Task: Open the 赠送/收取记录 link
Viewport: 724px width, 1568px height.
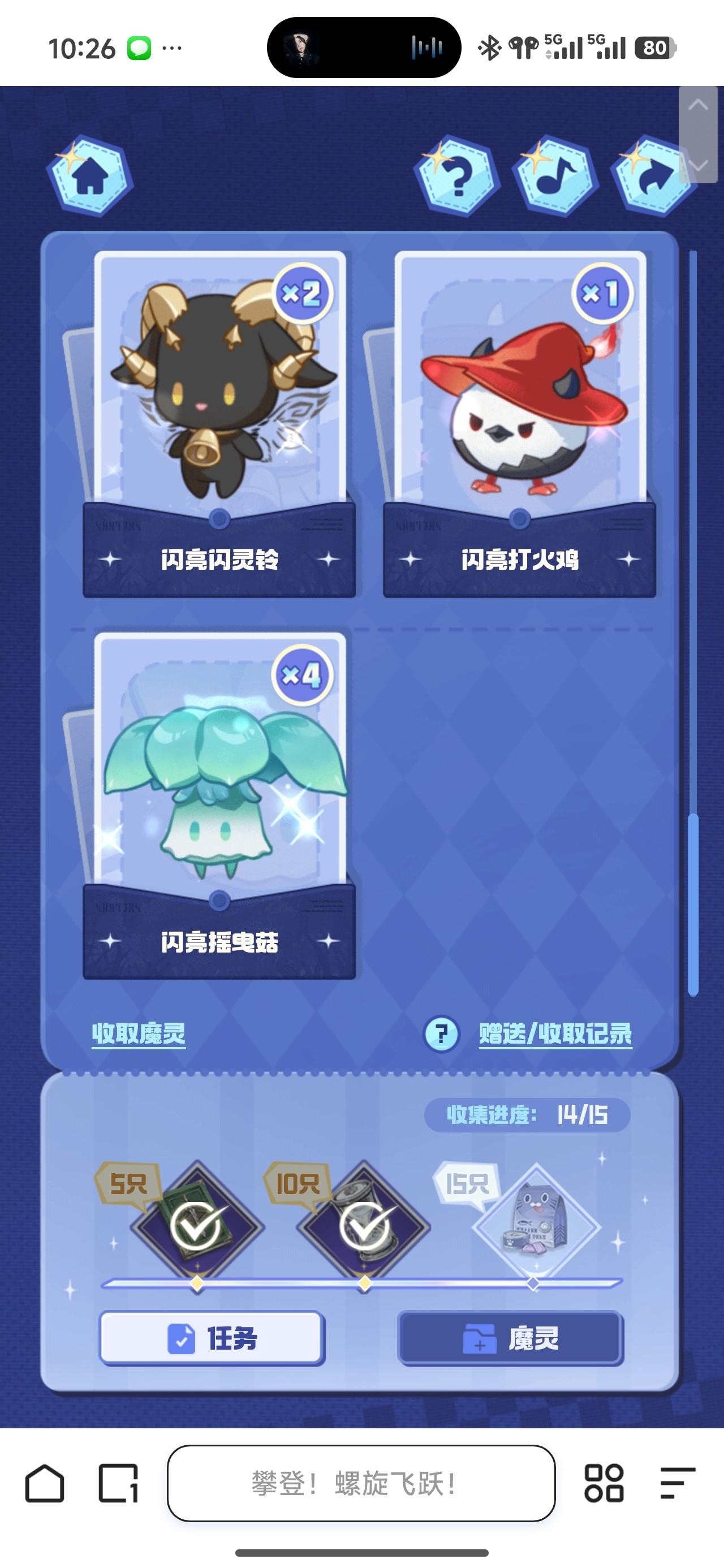Action: (x=555, y=1033)
